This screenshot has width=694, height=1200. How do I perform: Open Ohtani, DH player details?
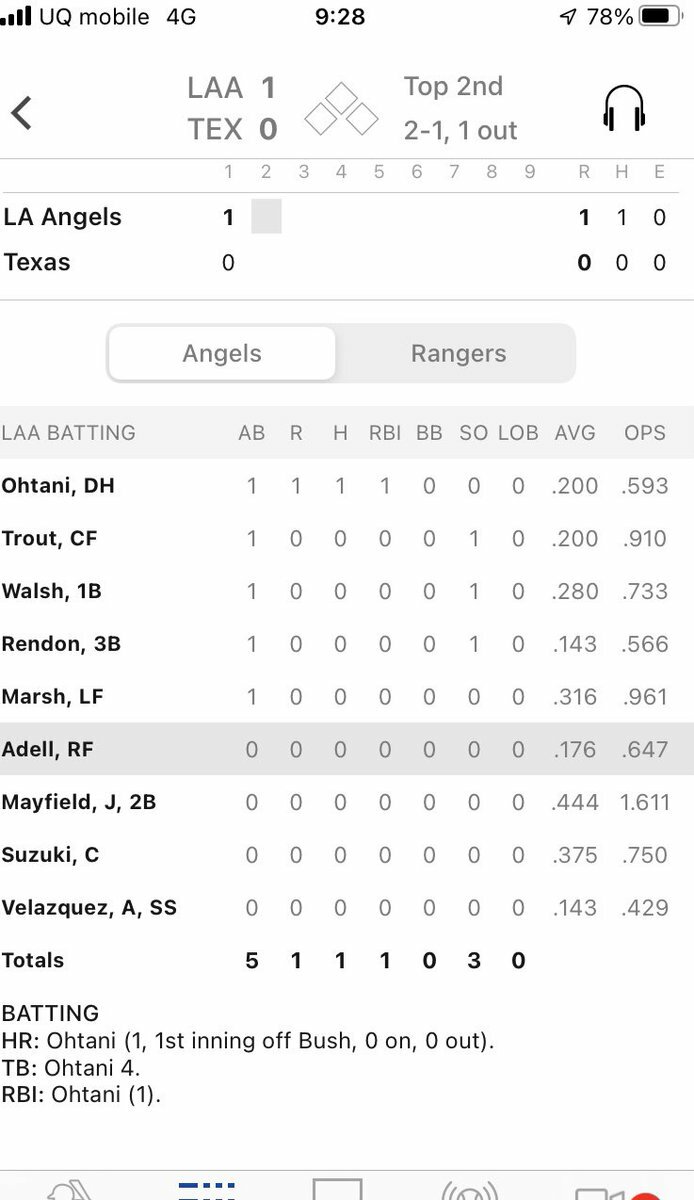[x=58, y=486]
